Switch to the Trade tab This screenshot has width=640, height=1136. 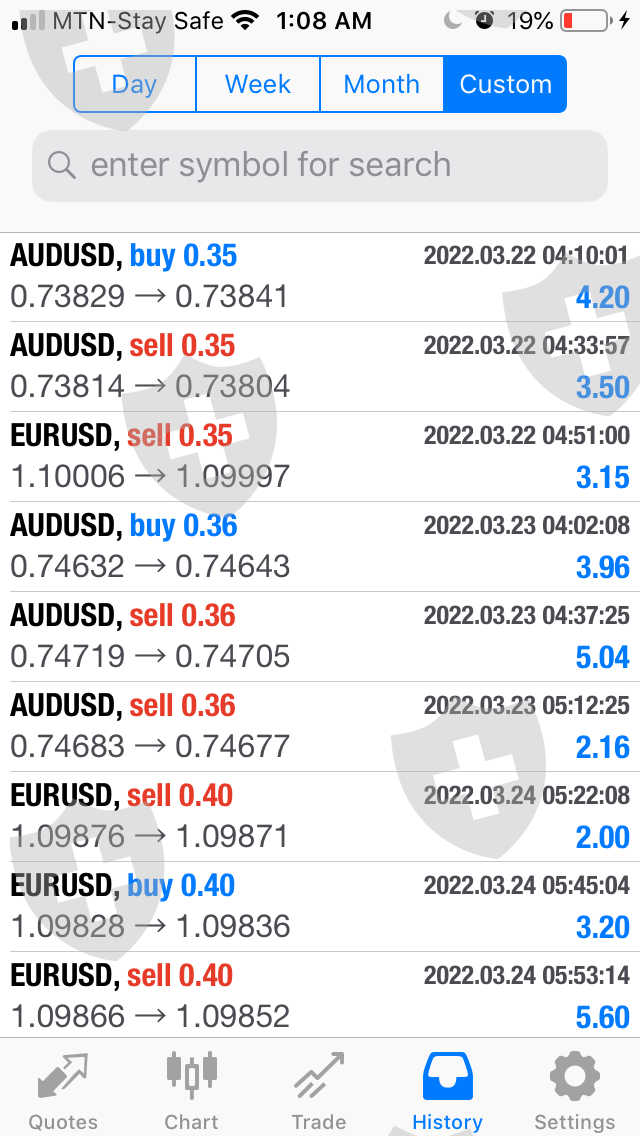click(x=319, y=1090)
